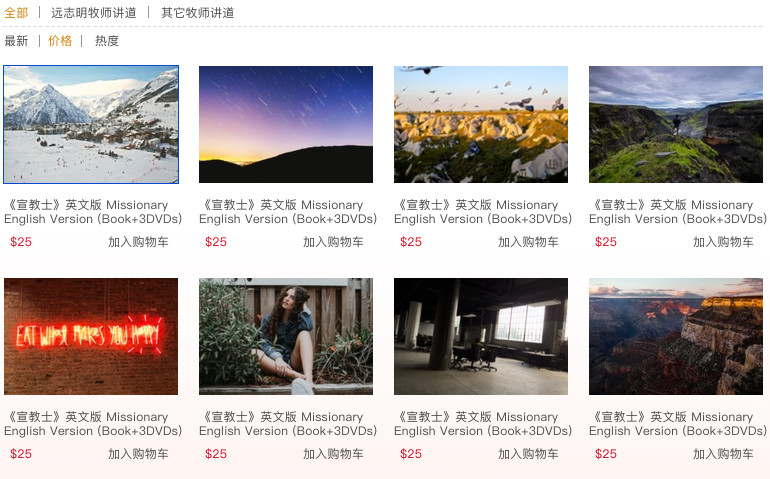
Task: Add the snowy mountain product to cart
Action: 138,242
